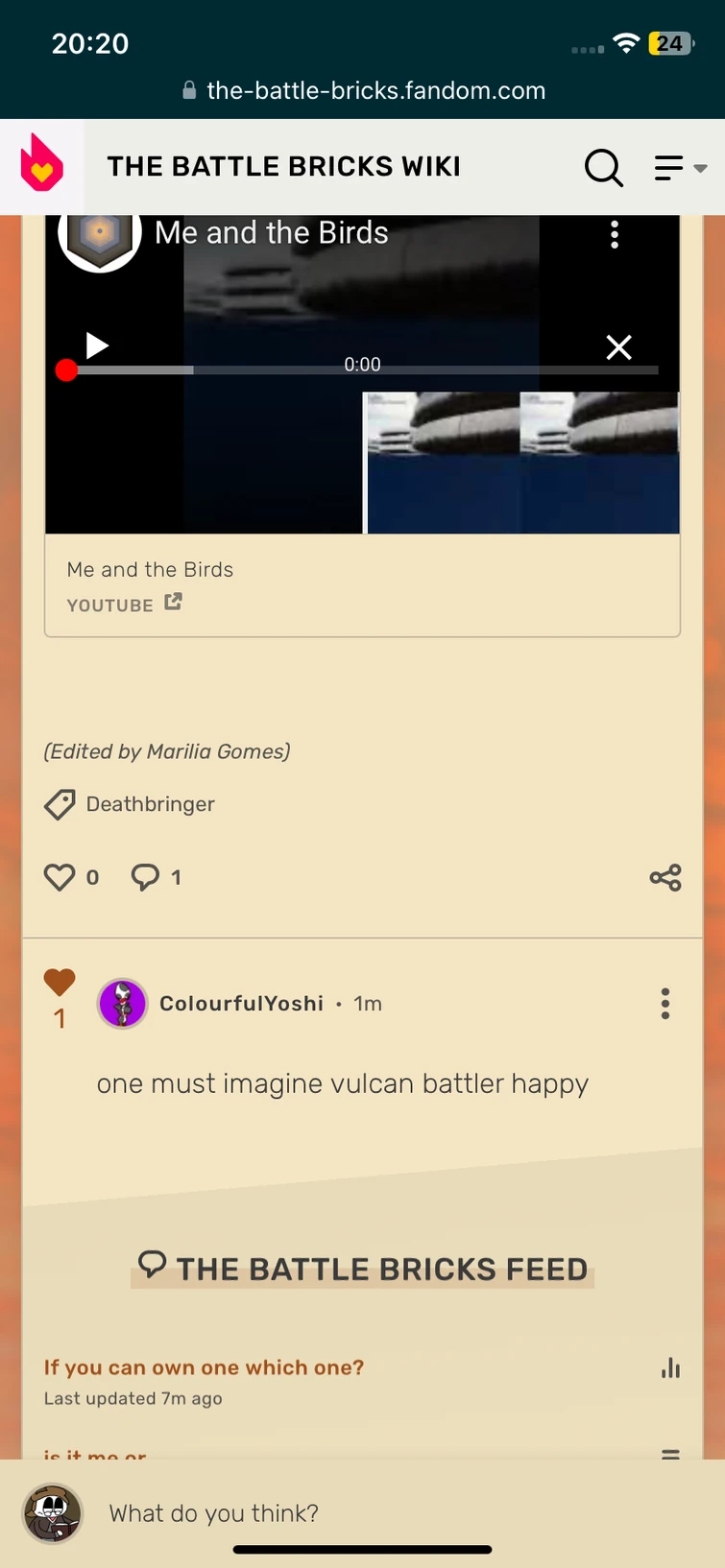This screenshot has height=1568, width=725.
Task: Open the Deathbringer tag
Action: coord(150,804)
